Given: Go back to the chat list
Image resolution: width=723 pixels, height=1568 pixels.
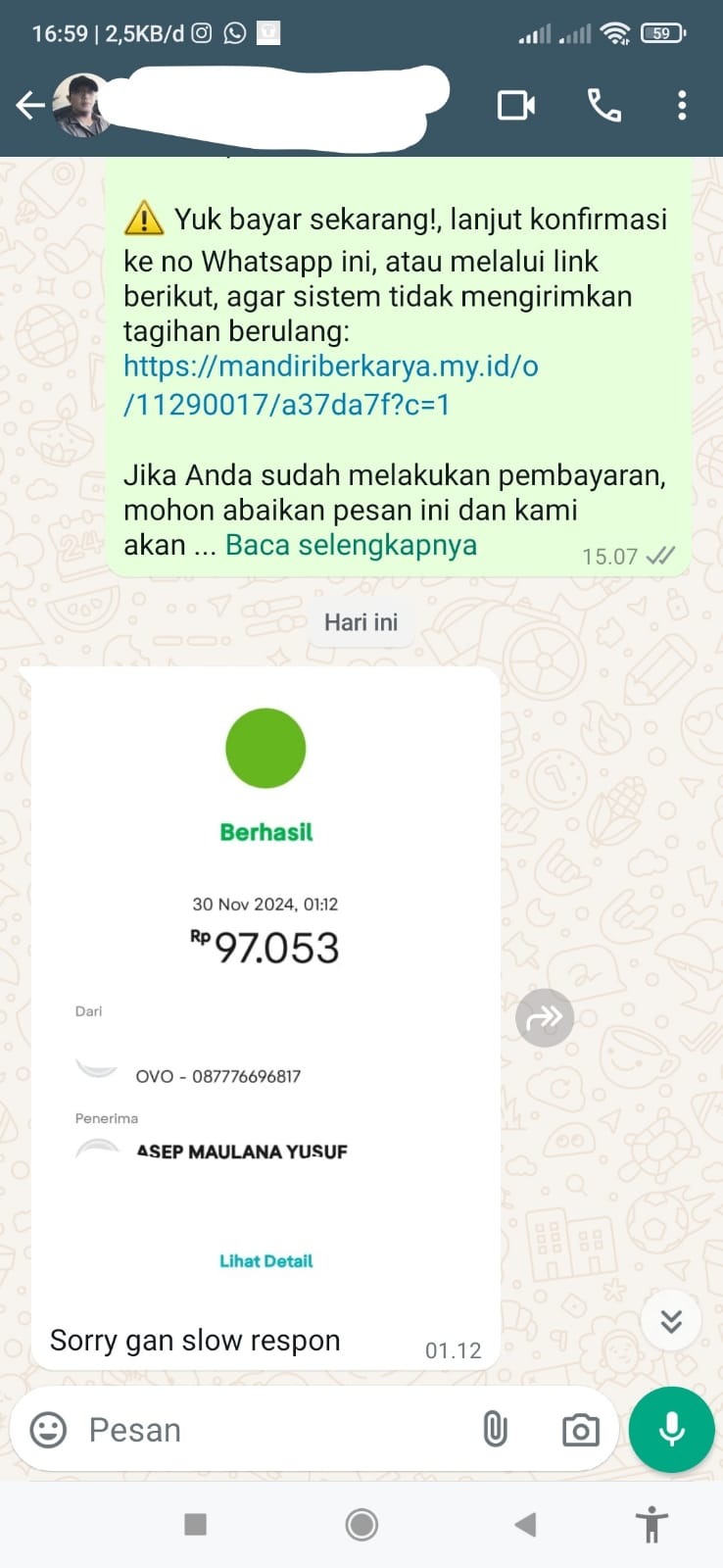Looking at the screenshot, I should pos(29,105).
